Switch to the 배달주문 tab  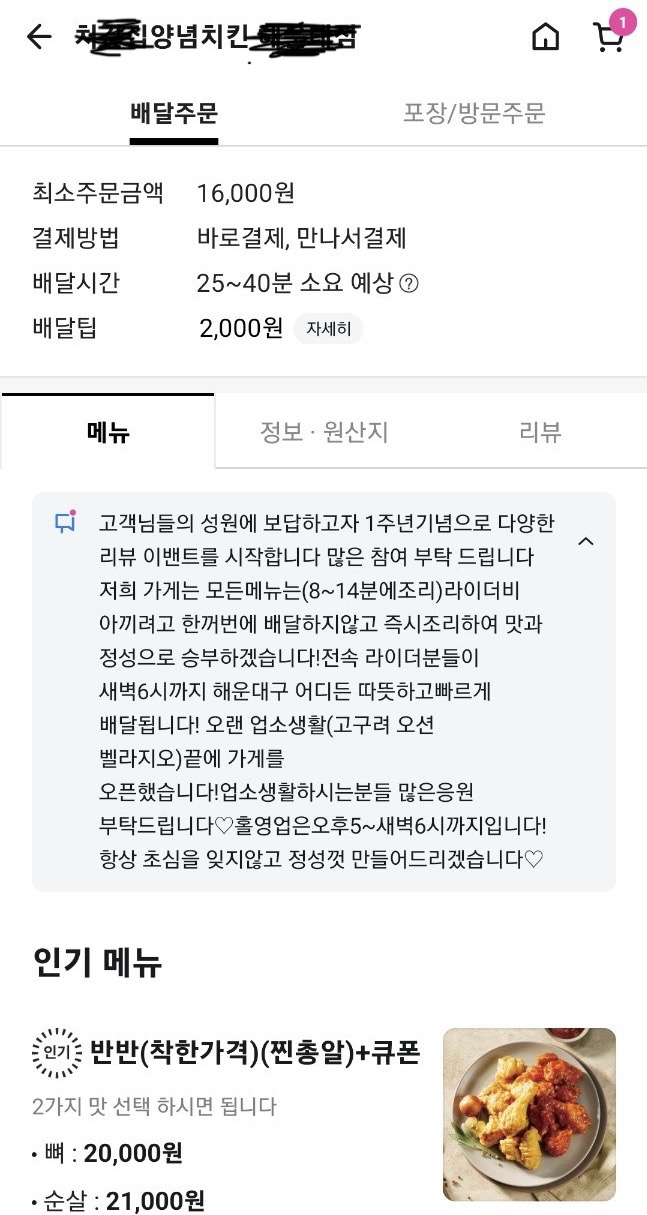174,113
